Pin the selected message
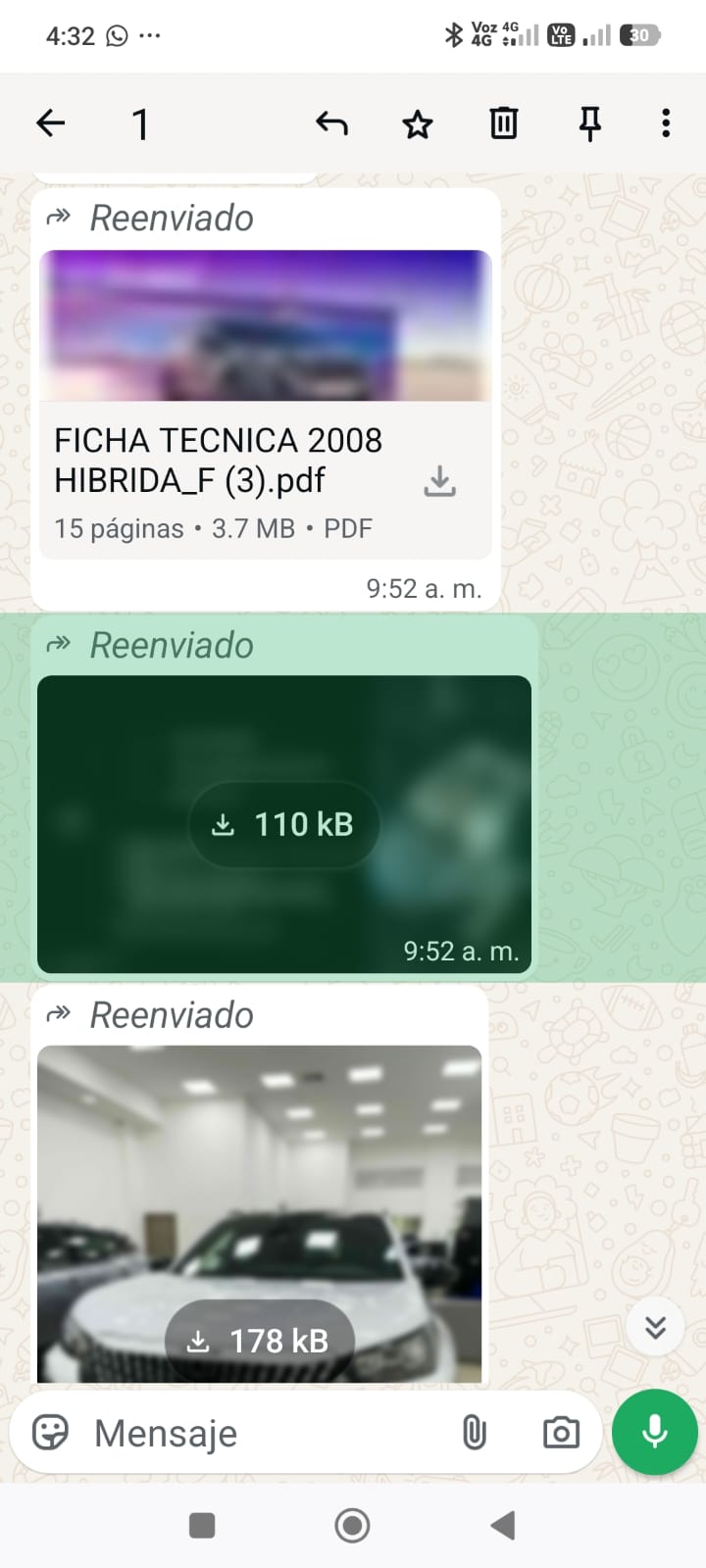 coord(589,123)
